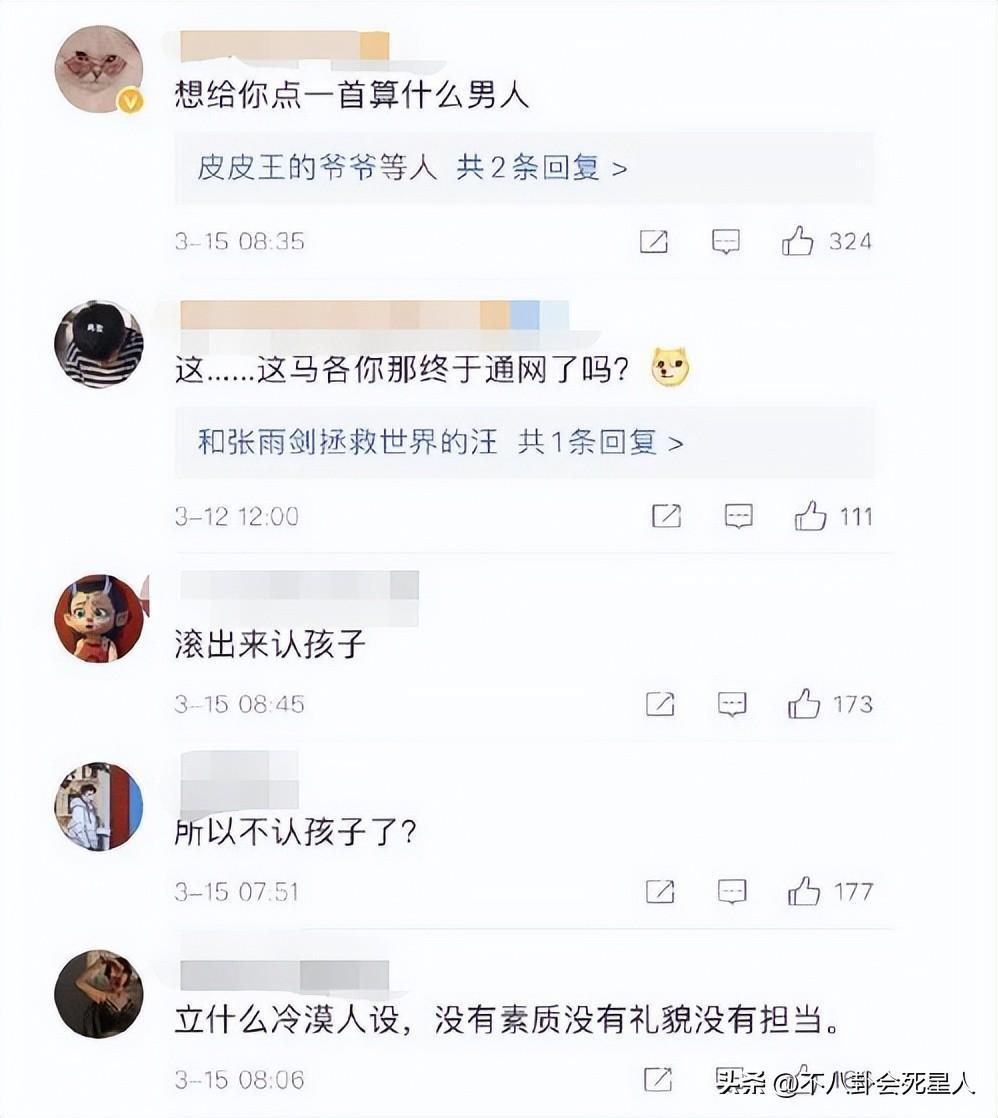Image resolution: width=998 pixels, height=1118 pixels.
Task: Like the comment 想给你点一首算什么男人
Action: (797, 241)
